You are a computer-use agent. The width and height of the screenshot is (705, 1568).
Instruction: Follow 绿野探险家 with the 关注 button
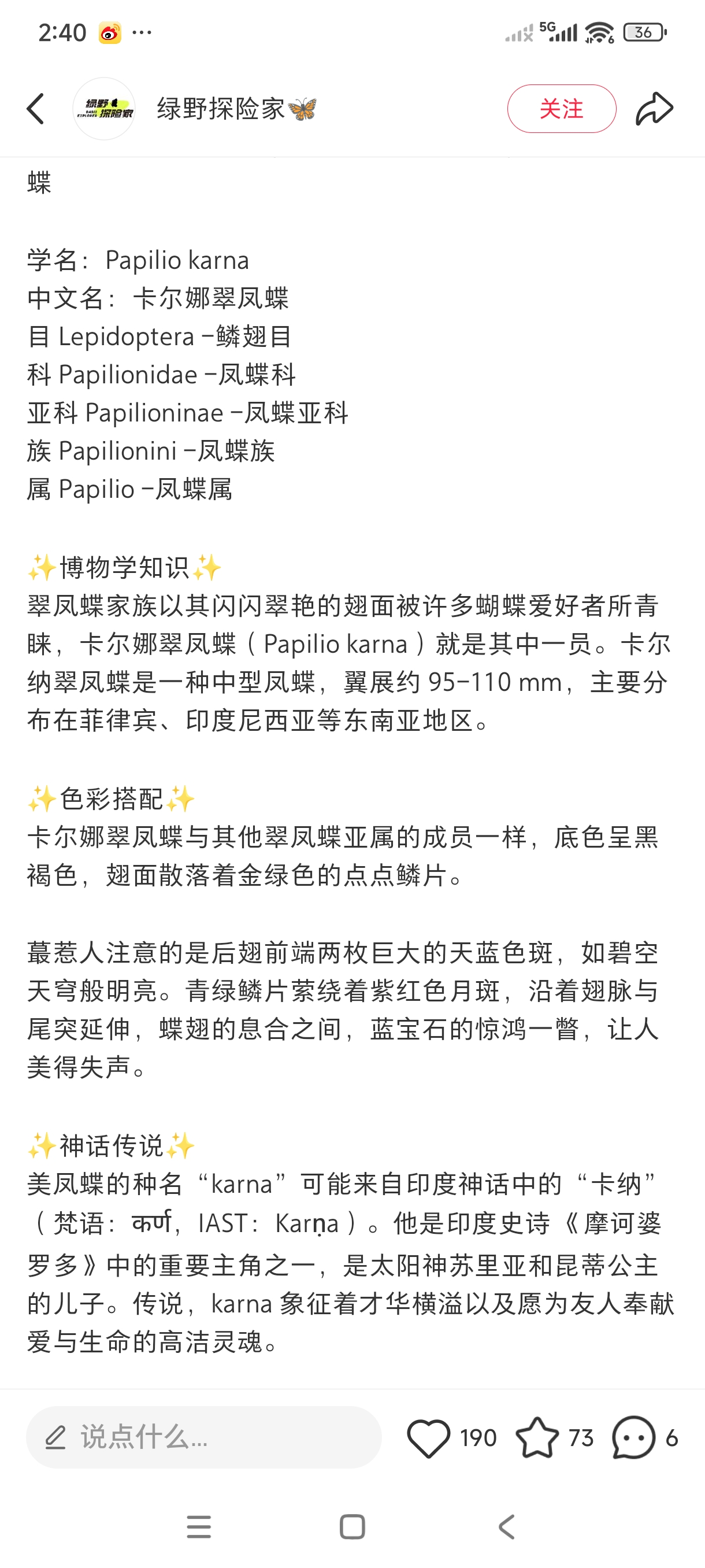561,108
